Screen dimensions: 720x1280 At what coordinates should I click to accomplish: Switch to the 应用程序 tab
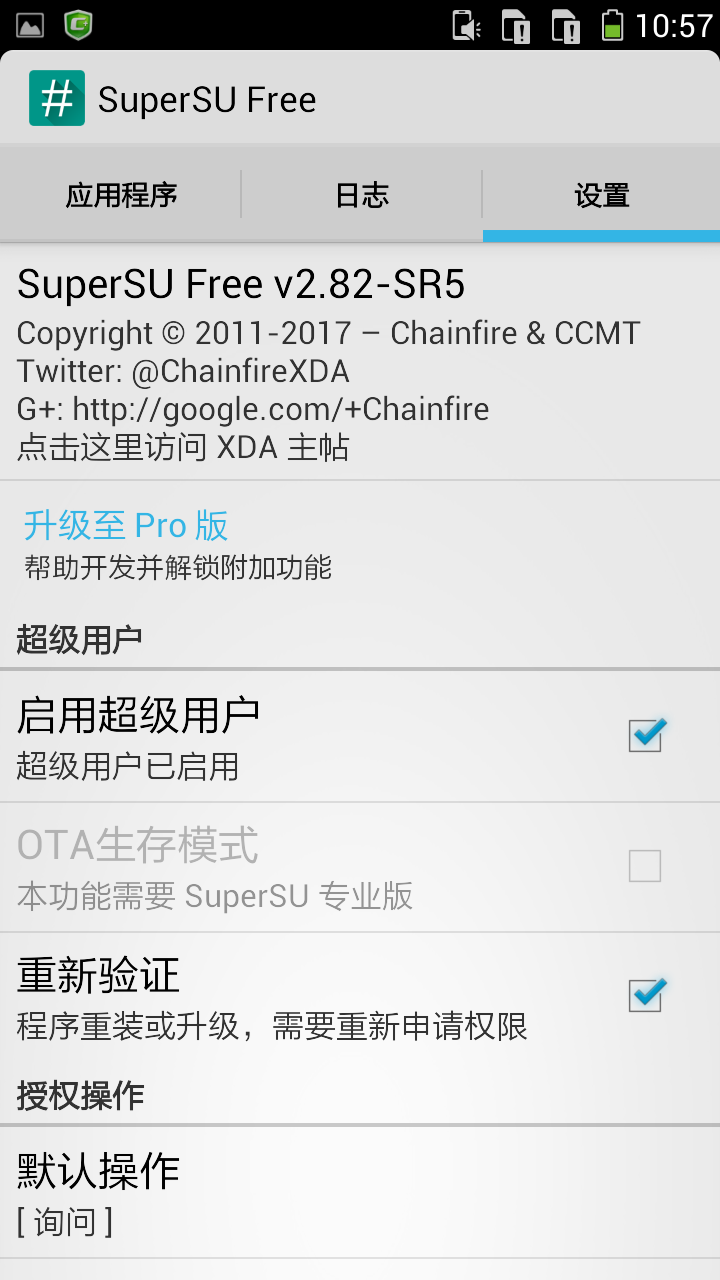click(x=121, y=194)
